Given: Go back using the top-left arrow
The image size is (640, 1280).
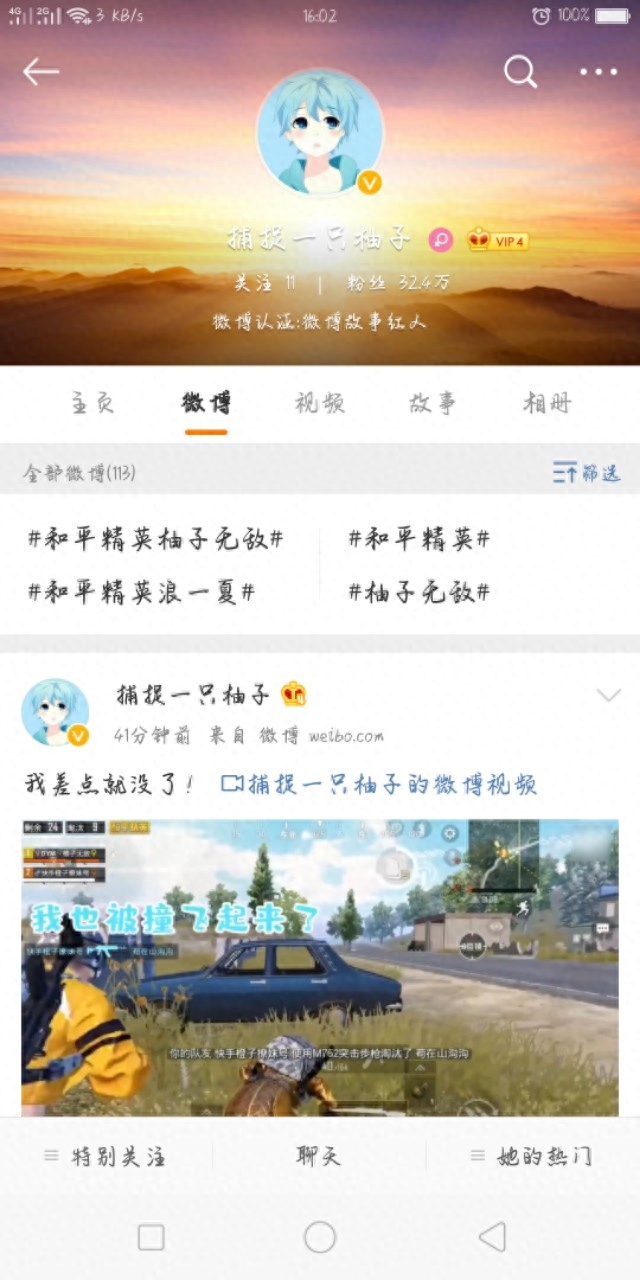Looking at the screenshot, I should pos(41,71).
